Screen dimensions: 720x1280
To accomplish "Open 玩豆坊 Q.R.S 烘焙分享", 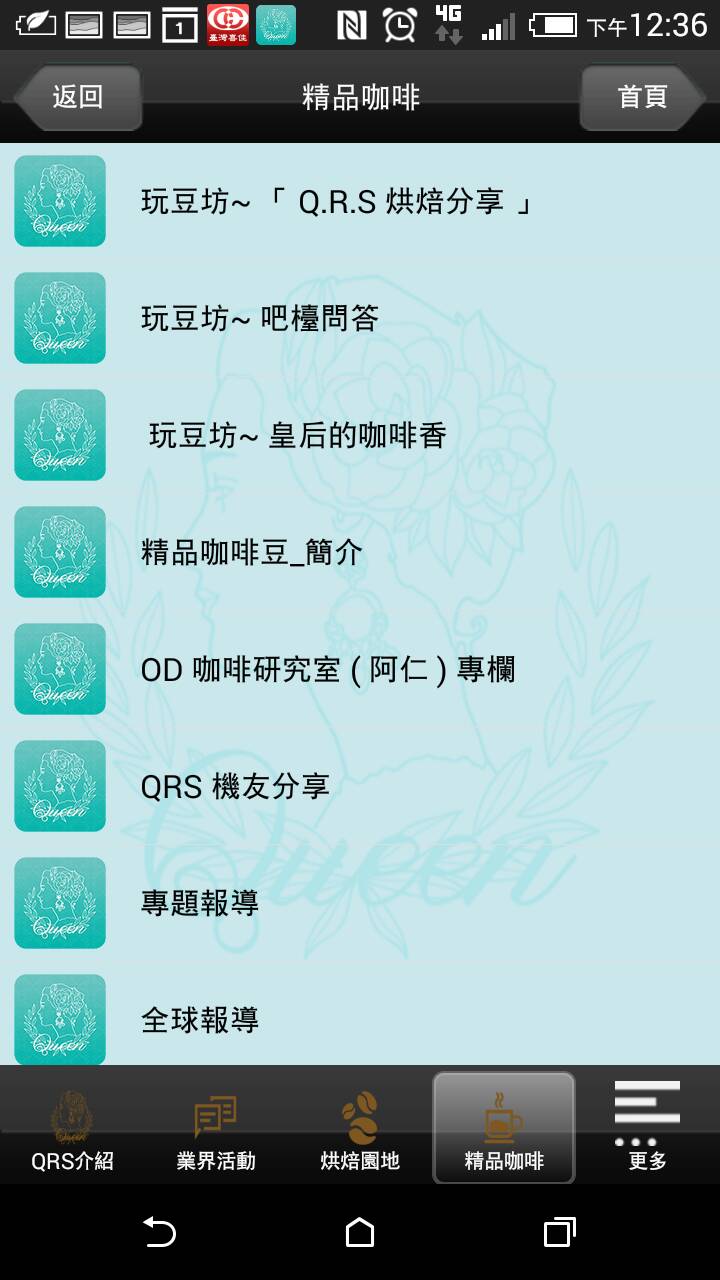I will pyautogui.click(x=360, y=201).
